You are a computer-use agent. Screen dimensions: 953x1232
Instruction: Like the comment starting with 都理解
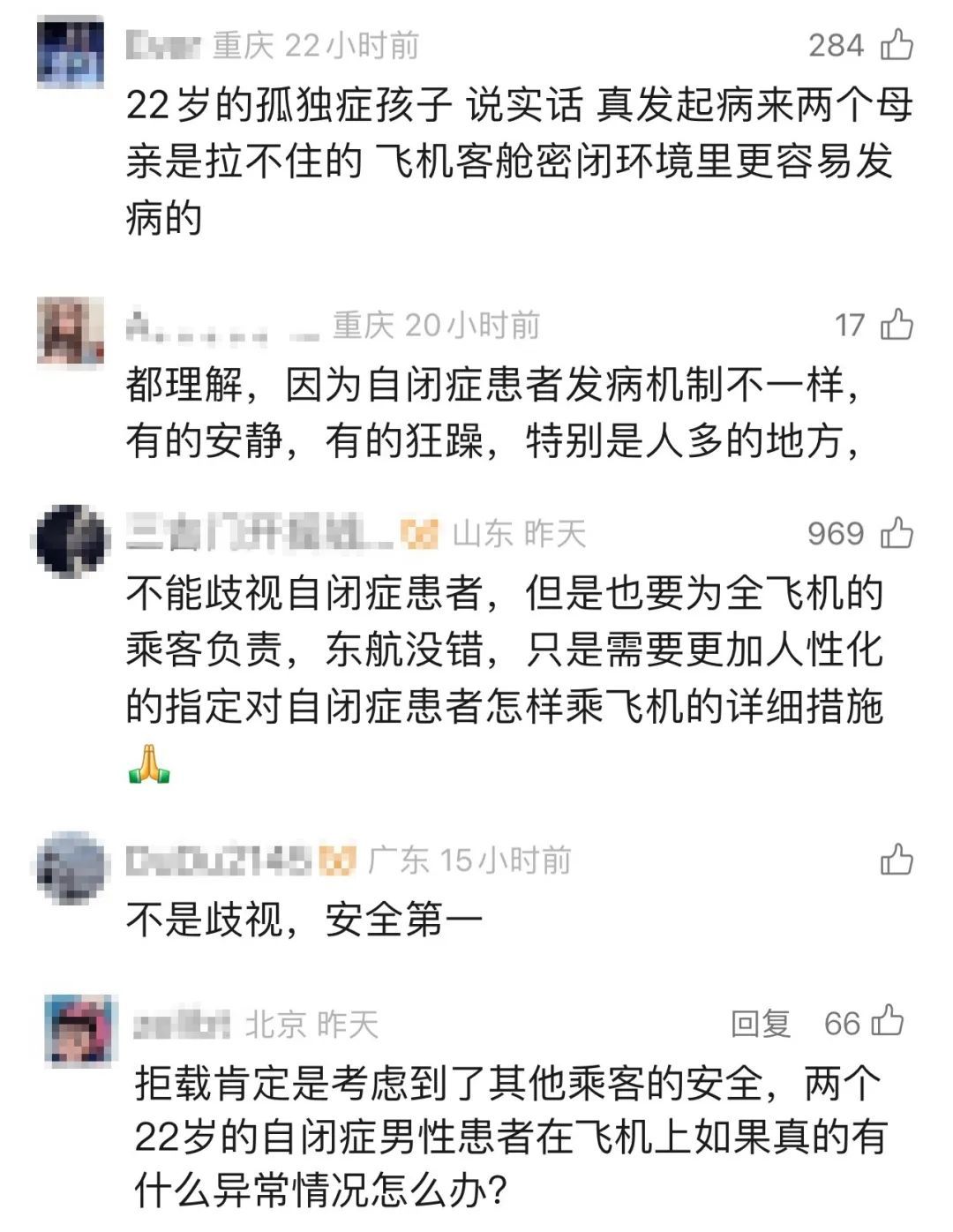coord(897,325)
